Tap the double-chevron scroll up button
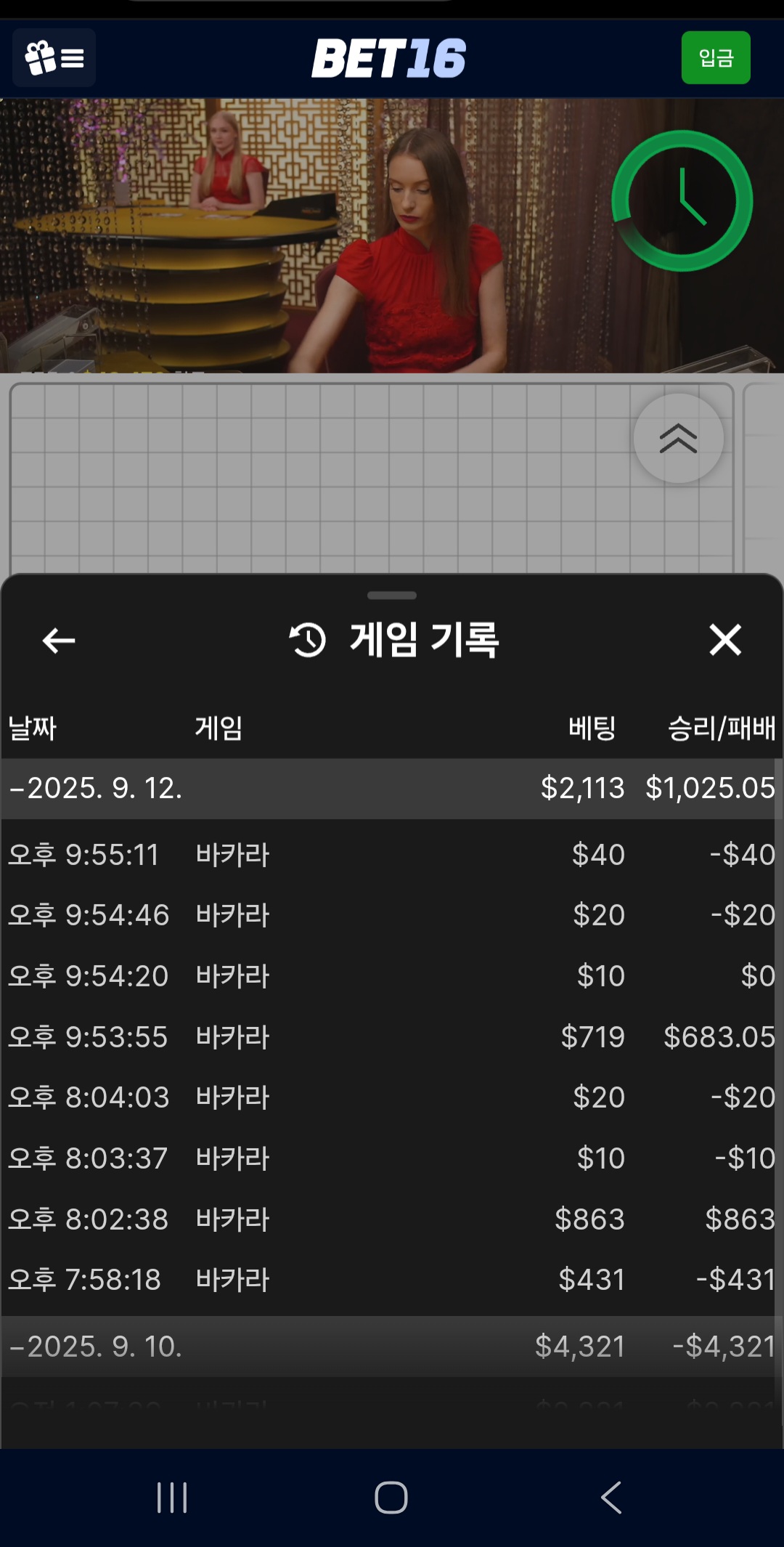 click(678, 439)
